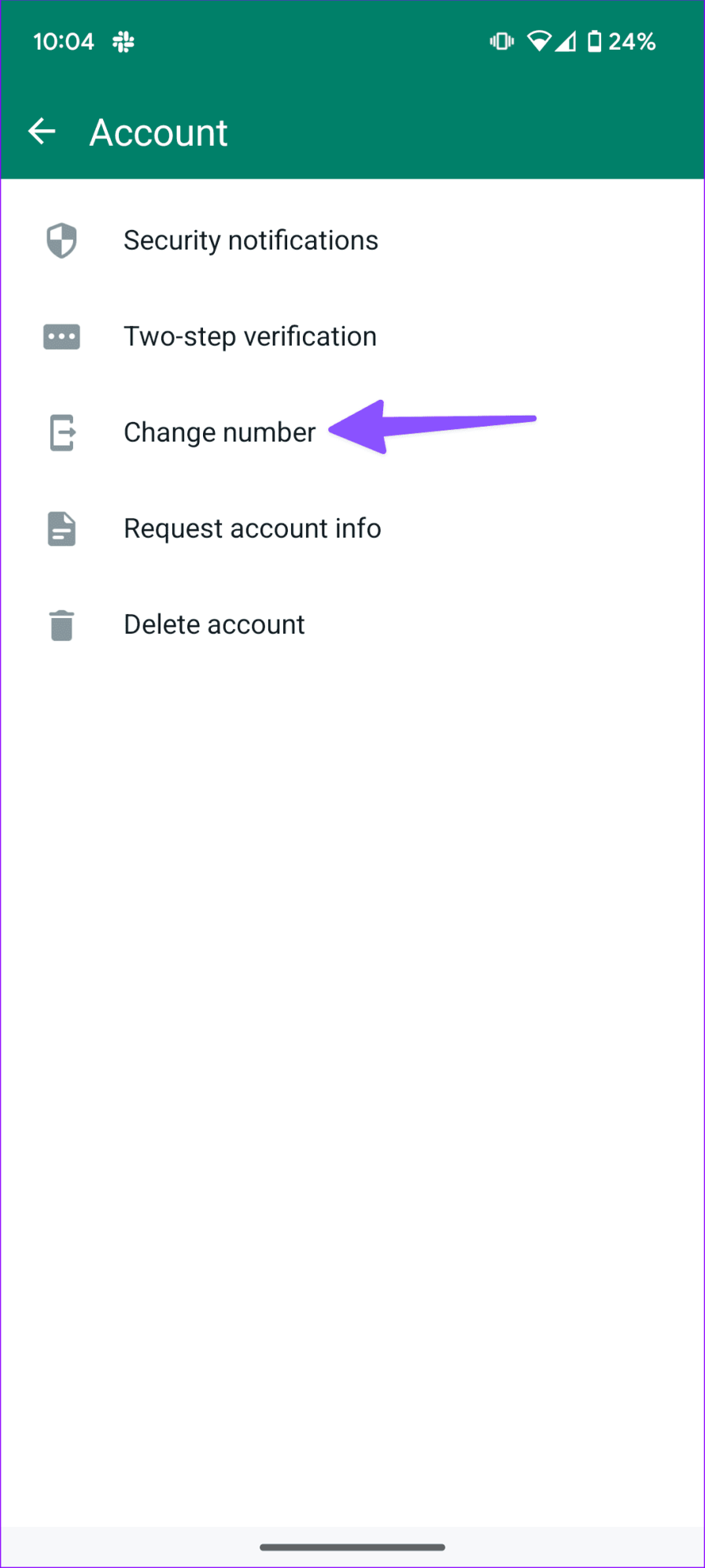Screen dimensions: 705x1568
Task: Click the Slack notification icon in status bar
Action: pos(122,41)
